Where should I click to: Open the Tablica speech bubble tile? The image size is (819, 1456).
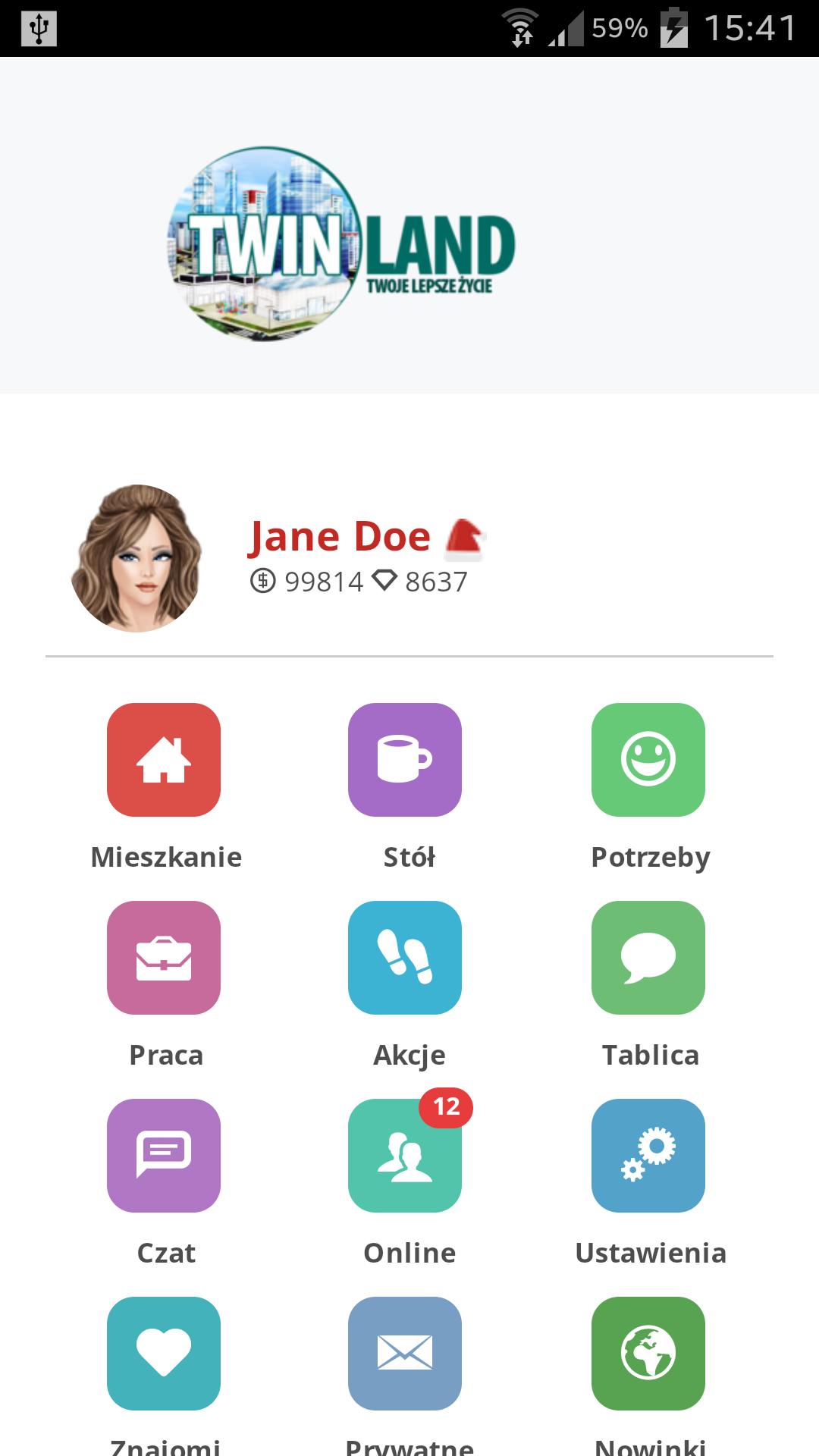[x=648, y=958]
